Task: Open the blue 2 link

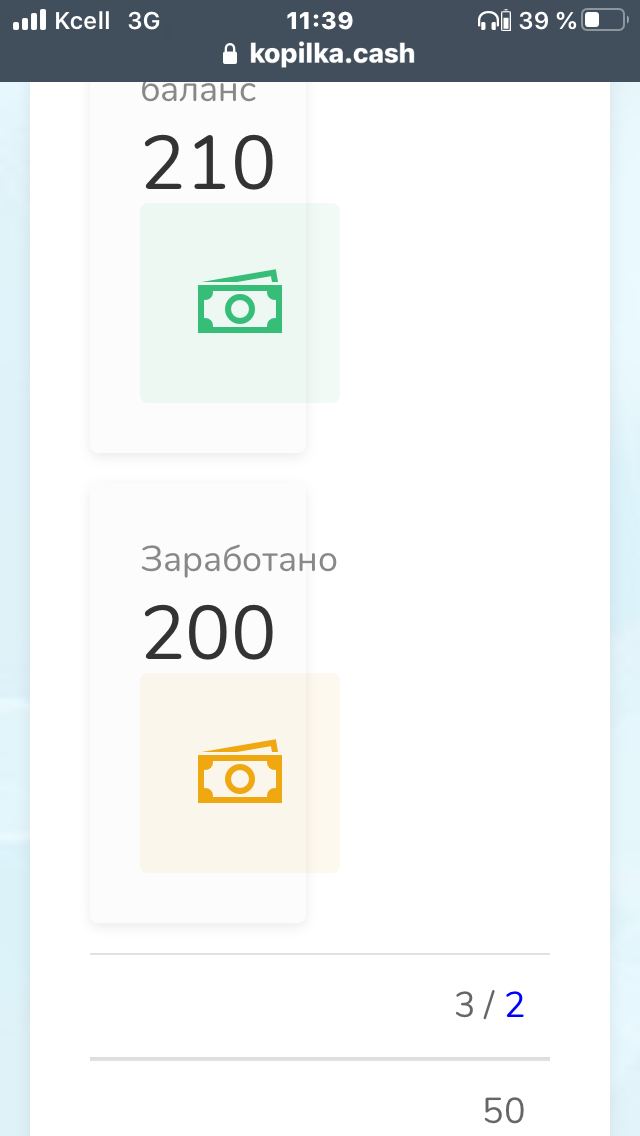Action: [x=515, y=1005]
